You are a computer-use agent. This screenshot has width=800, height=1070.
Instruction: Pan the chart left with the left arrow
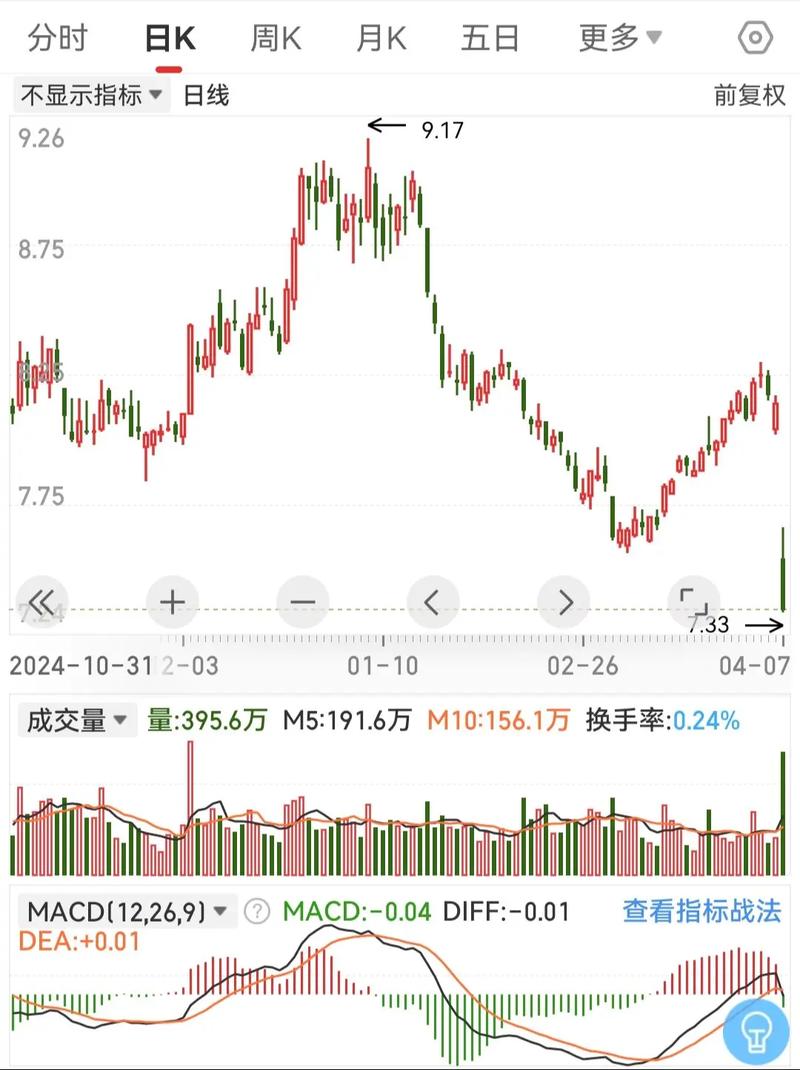tap(433, 601)
